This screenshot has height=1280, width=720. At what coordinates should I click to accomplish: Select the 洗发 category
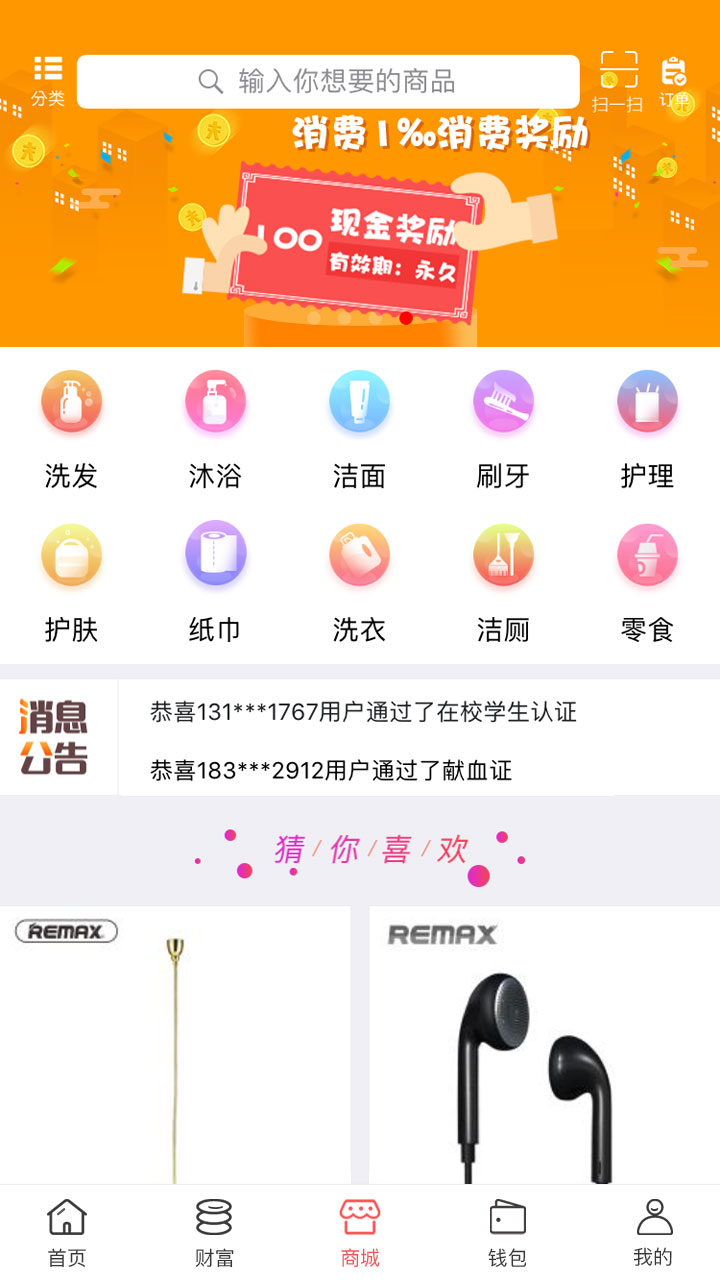[x=71, y=430]
